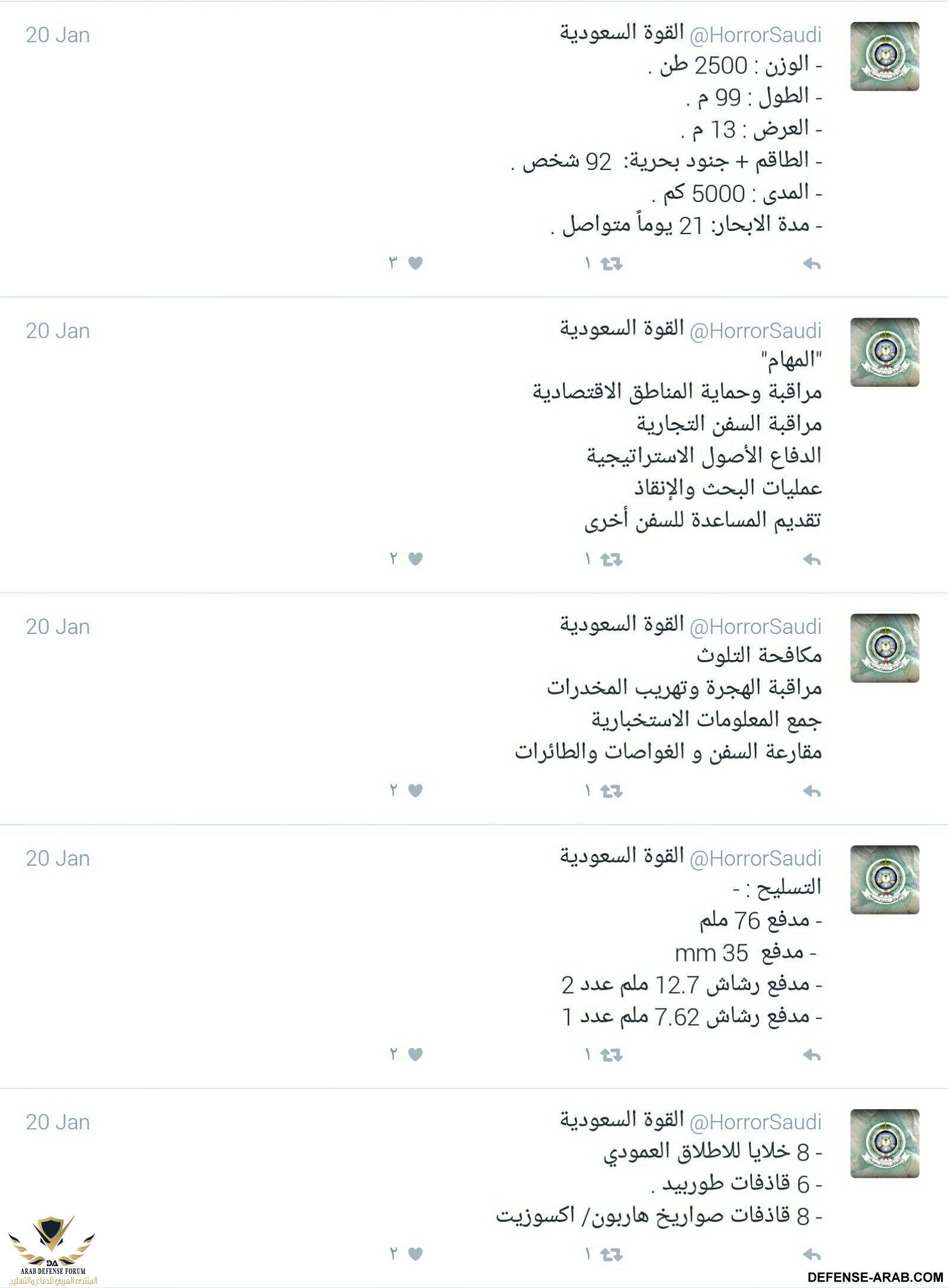
Task: Like the التسليح tweet
Action: point(415,1054)
